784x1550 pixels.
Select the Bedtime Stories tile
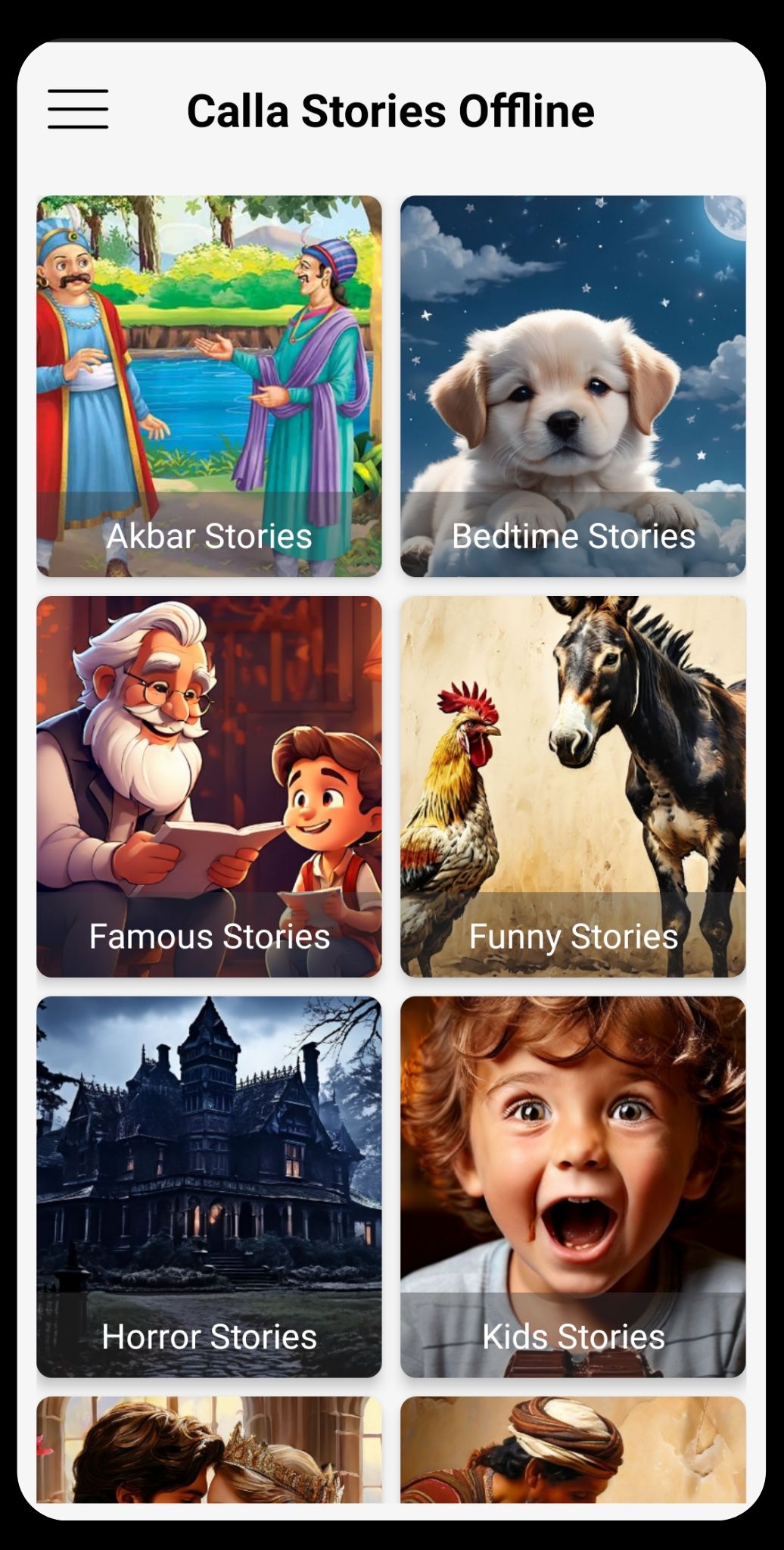(x=573, y=386)
